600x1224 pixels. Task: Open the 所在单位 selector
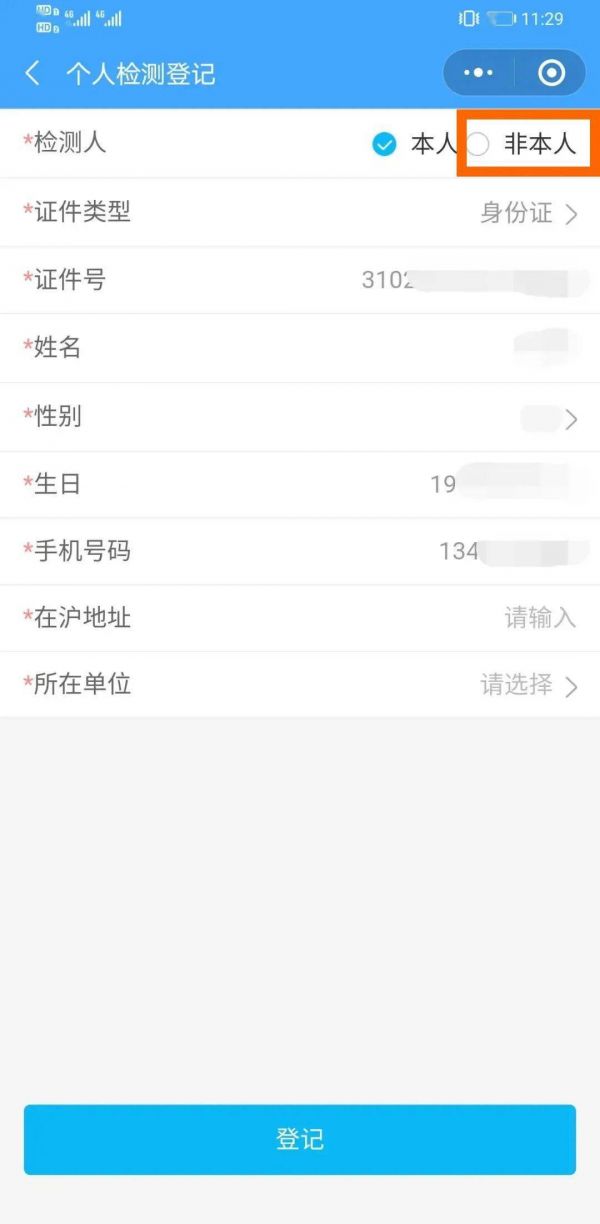pyautogui.click(x=300, y=685)
